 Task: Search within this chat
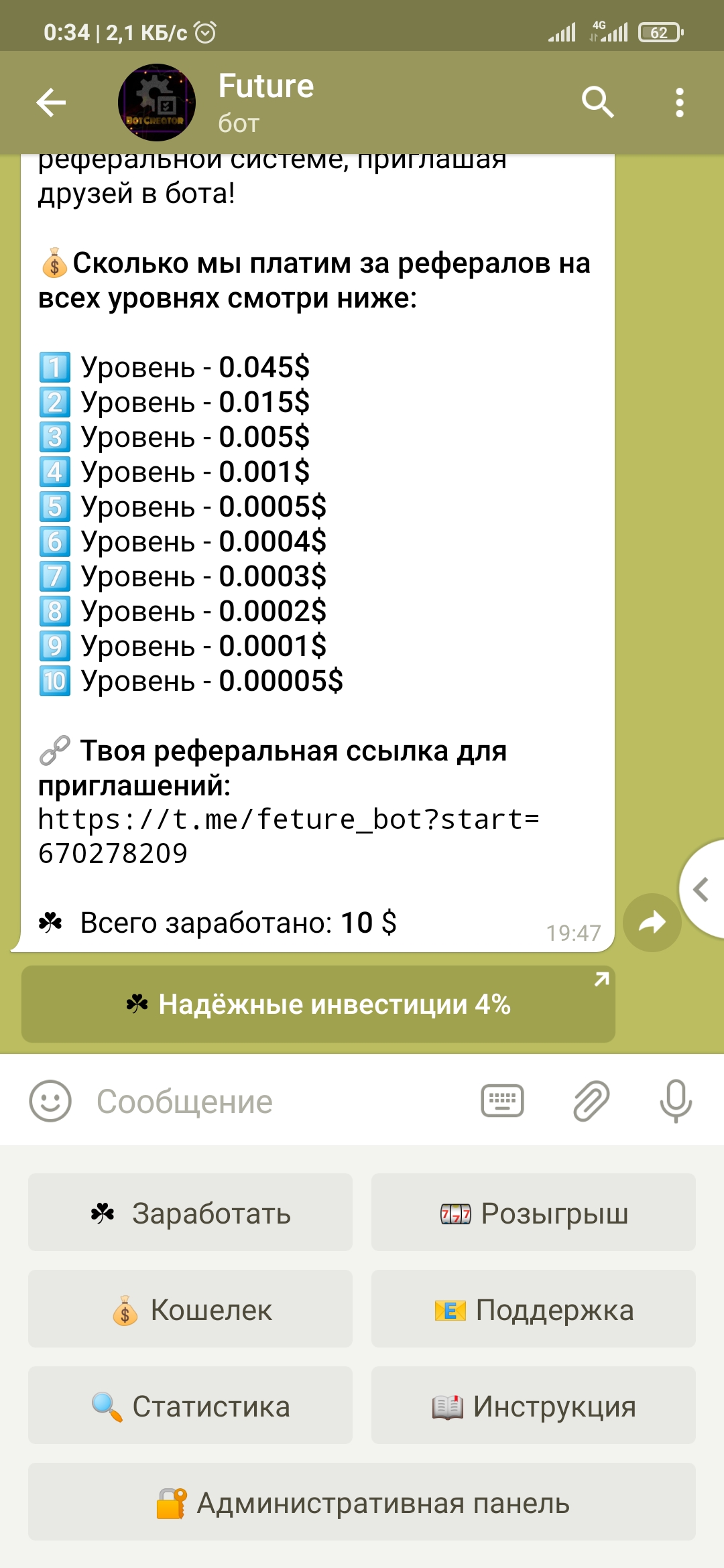click(x=597, y=103)
